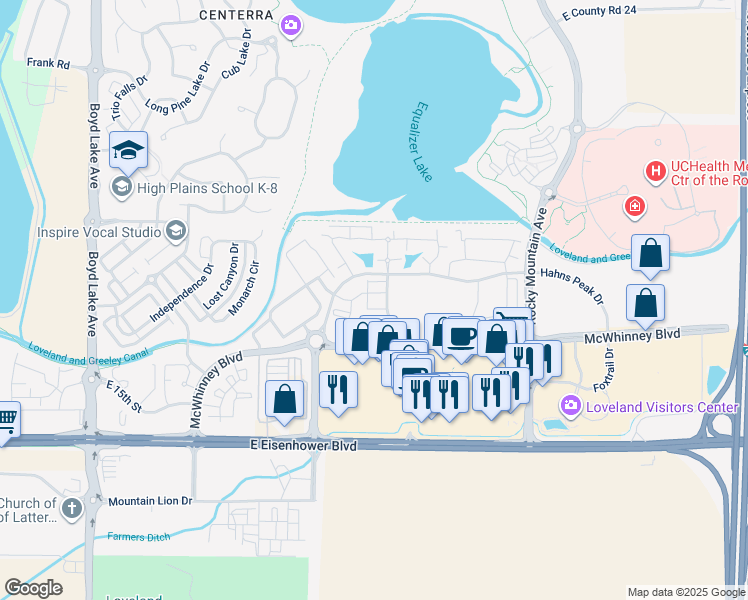Open the Google logo link
Screen dimensions: 748x600
click(33, 588)
